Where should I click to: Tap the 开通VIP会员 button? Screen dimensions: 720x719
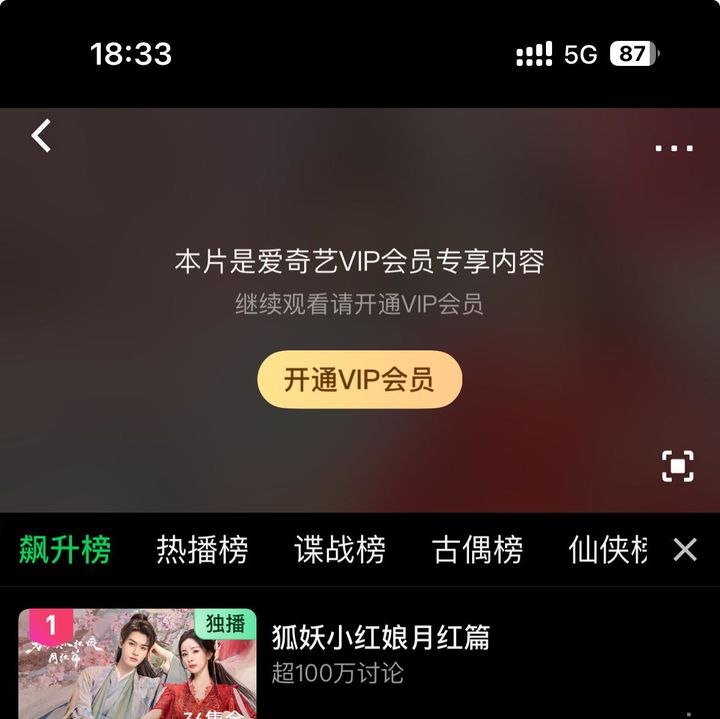pyautogui.click(x=360, y=380)
